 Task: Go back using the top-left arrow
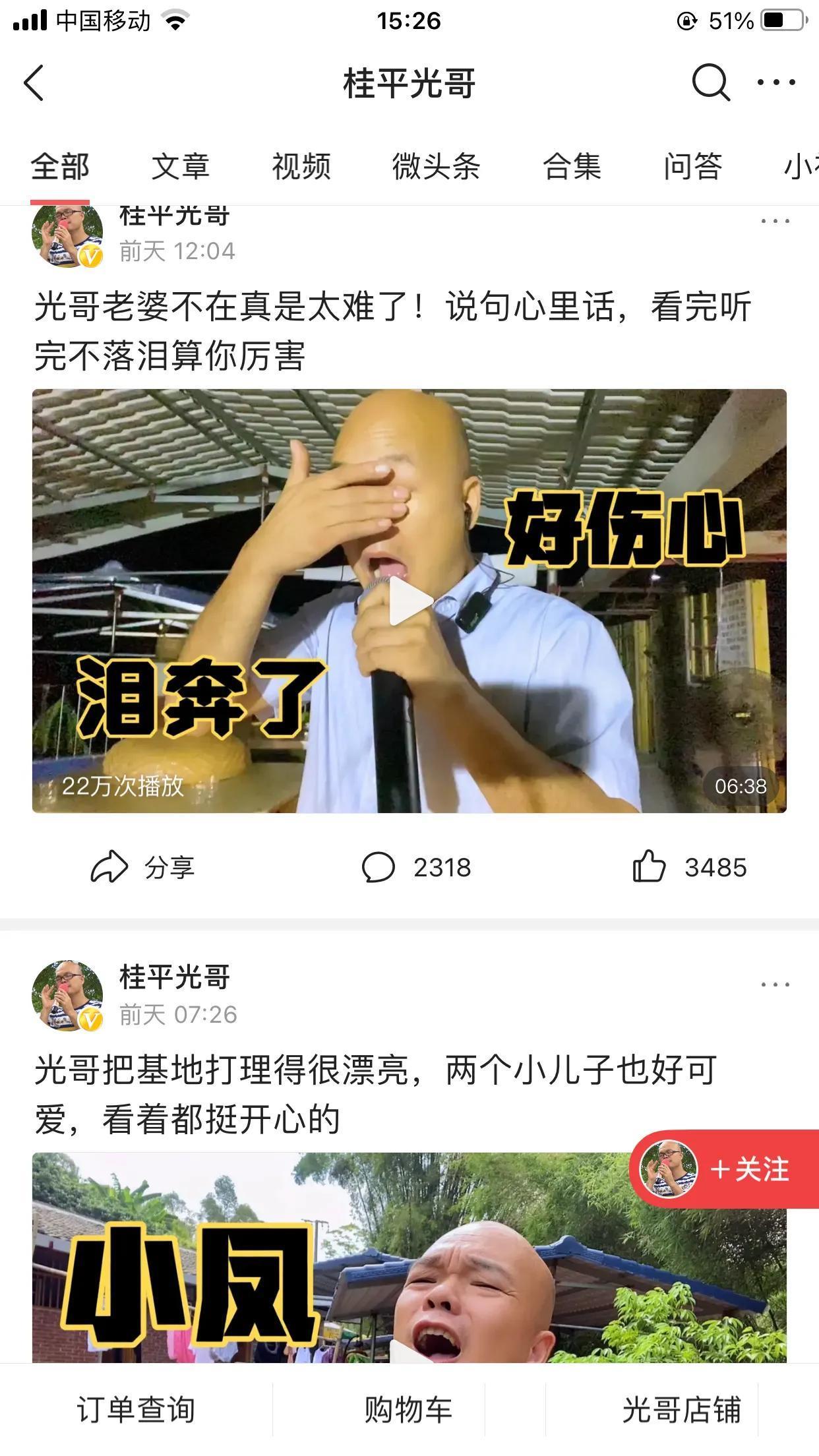coord(34,83)
